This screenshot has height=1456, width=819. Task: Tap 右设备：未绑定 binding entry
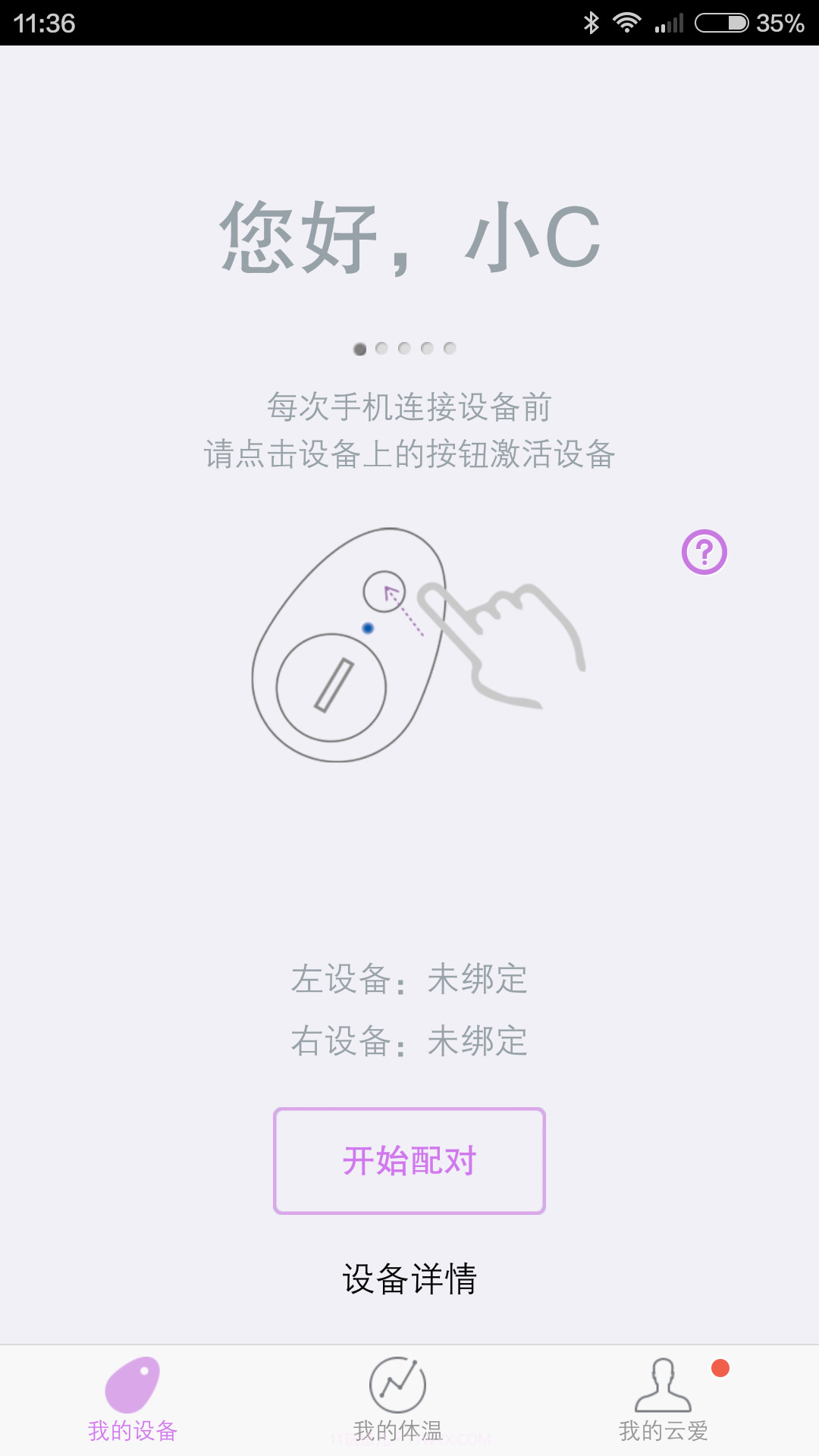pos(409,1040)
